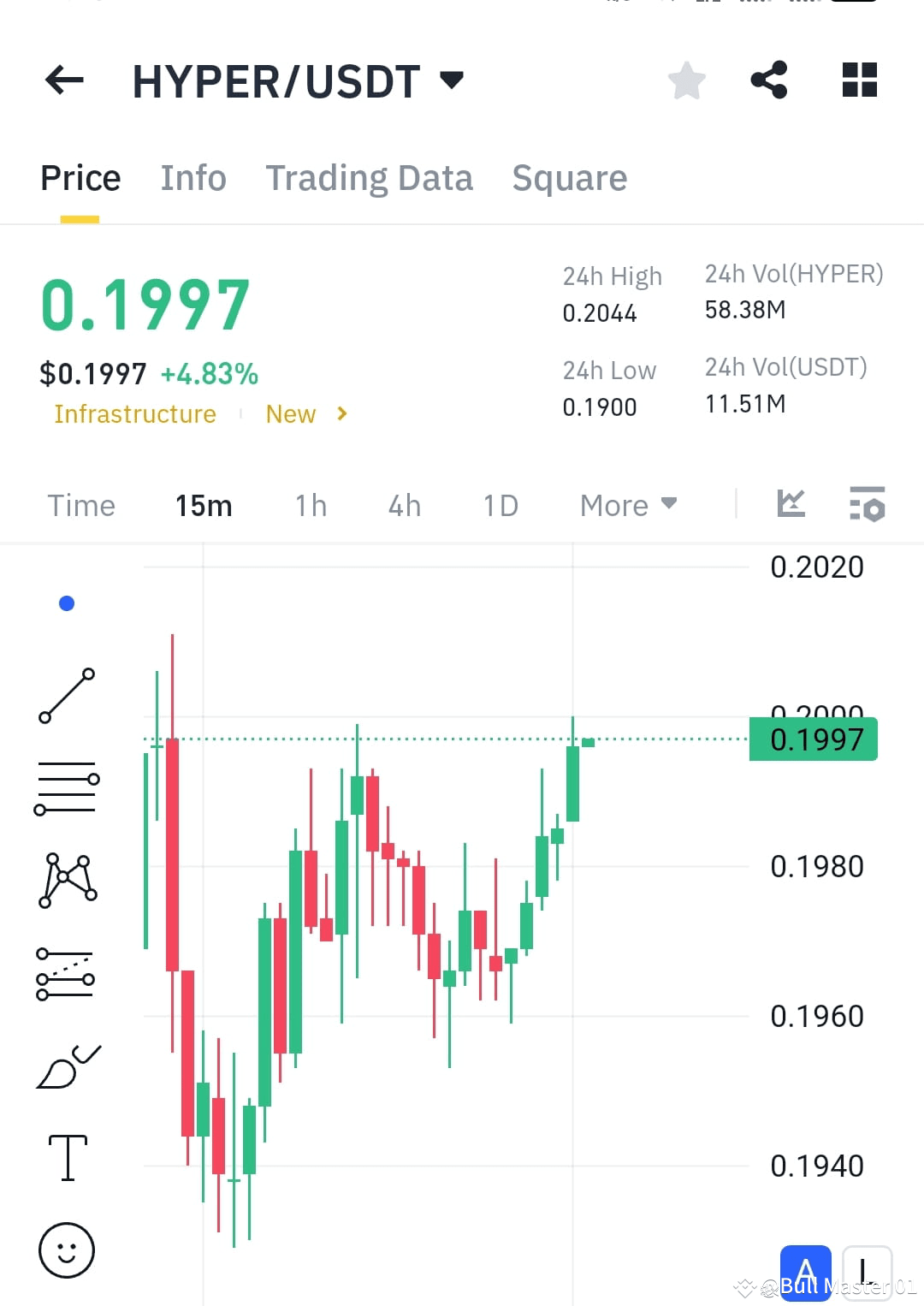Select the text annotation tool

coord(66,1156)
